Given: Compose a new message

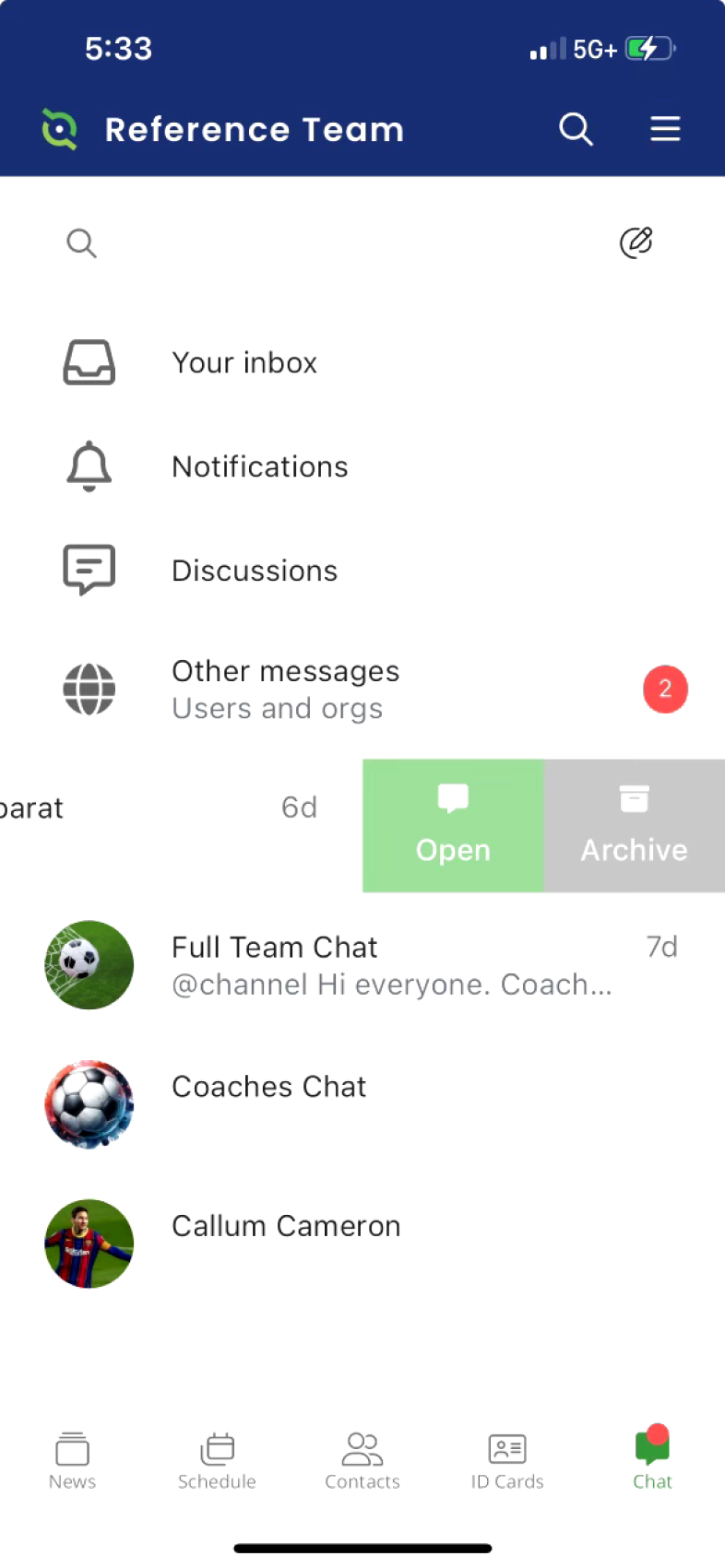Looking at the screenshot, I should 636,242.
